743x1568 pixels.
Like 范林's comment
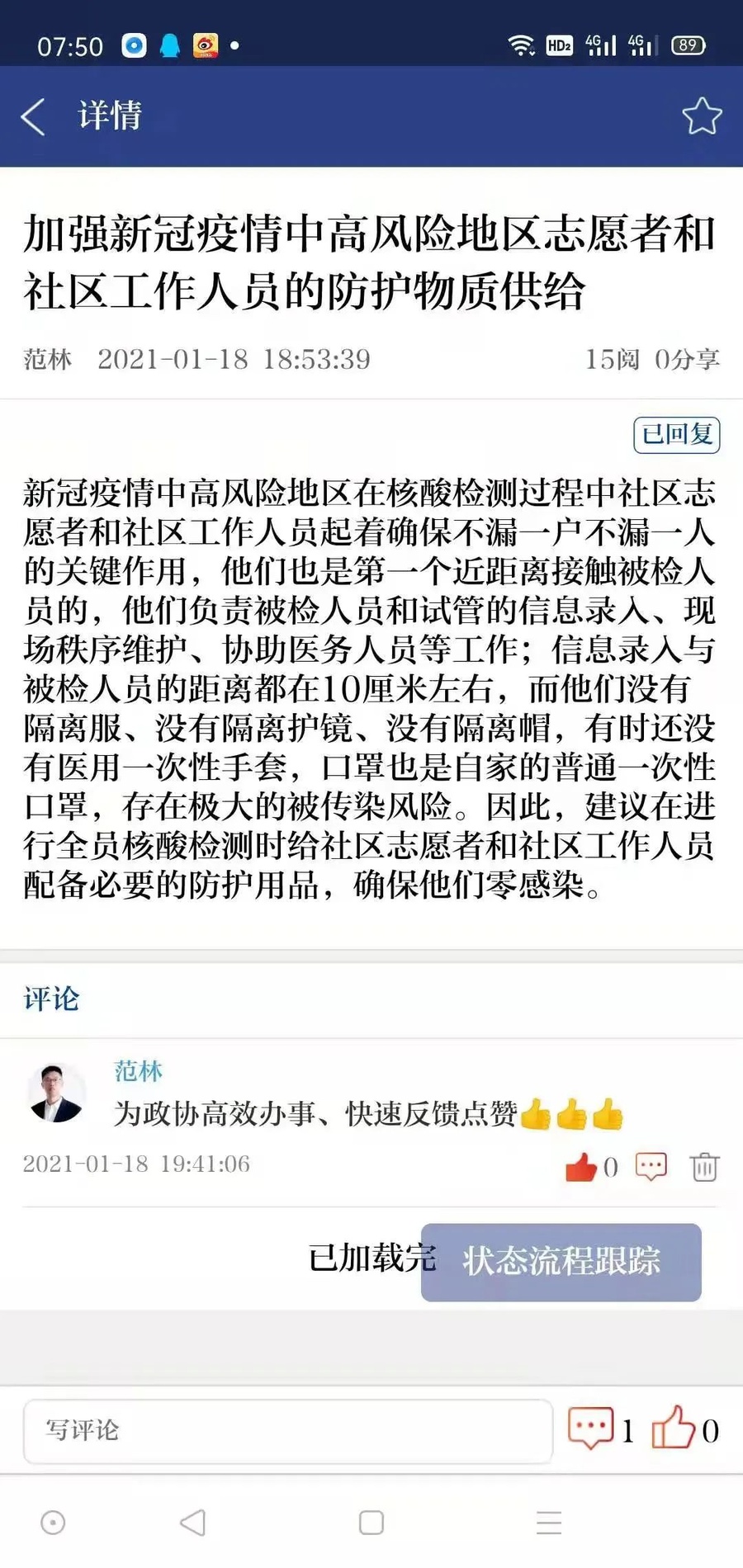point(581,1167)
